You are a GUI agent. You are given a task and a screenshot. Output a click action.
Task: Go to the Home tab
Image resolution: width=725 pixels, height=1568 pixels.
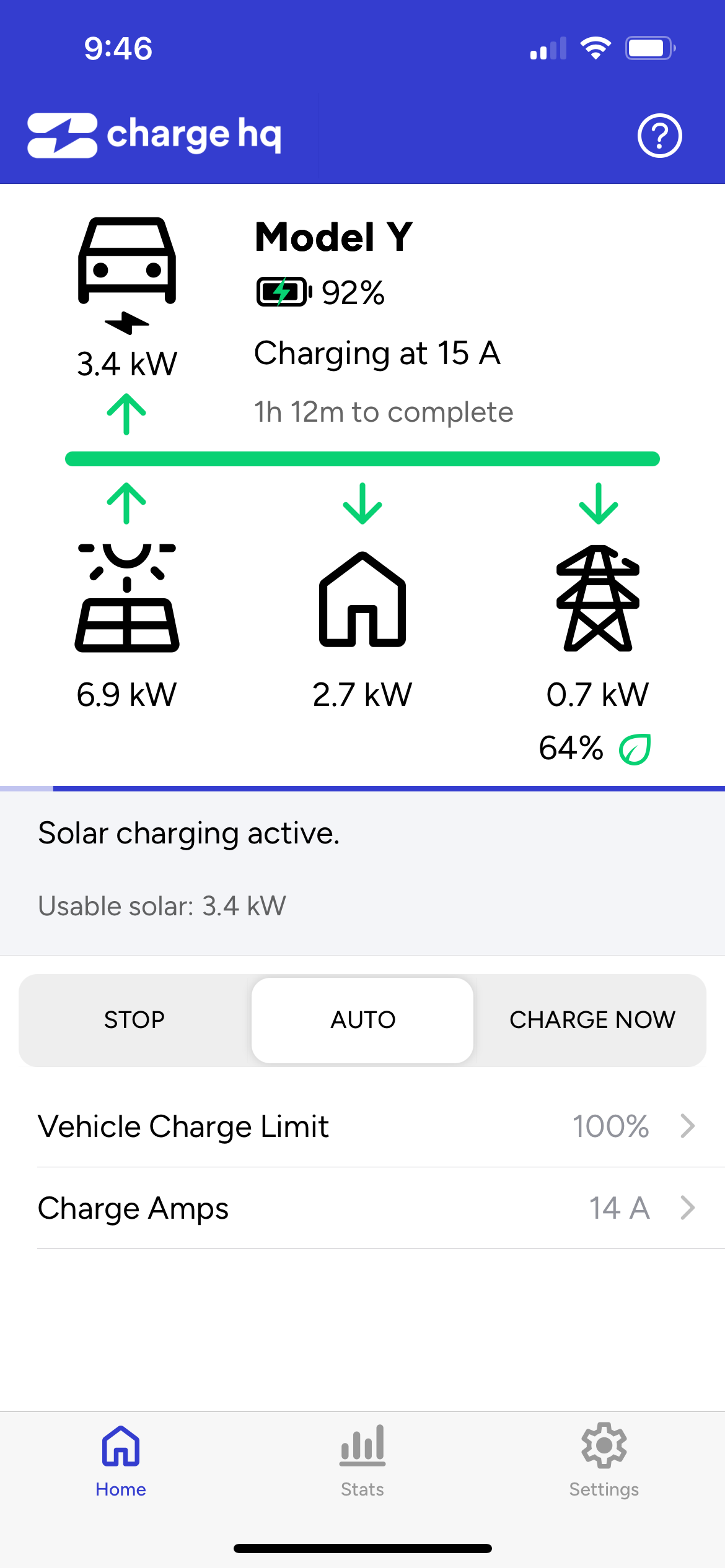[x=121, y=1461]
